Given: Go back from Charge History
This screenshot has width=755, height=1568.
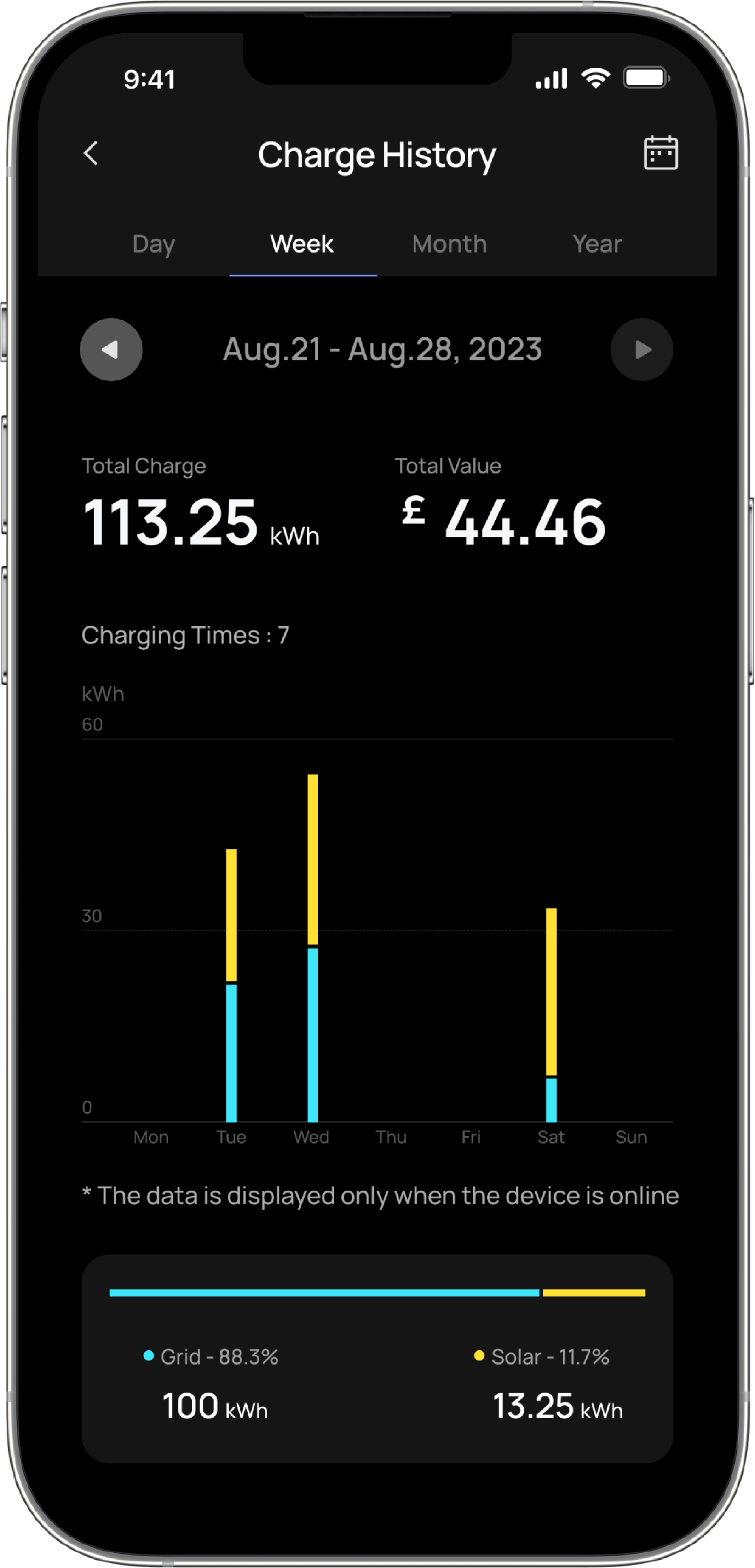Looking at the screenshot, I should point(91,154).
